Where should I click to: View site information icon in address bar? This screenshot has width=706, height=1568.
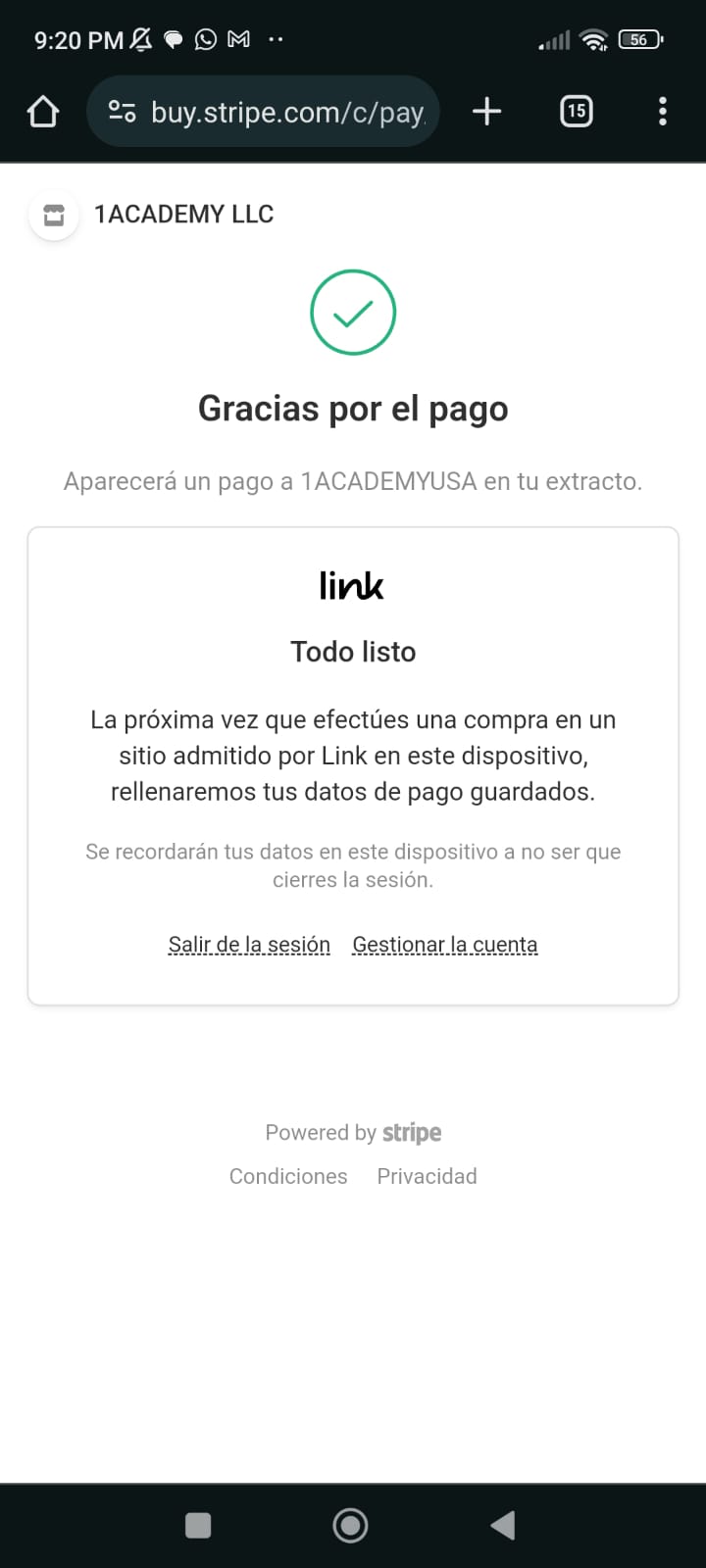pos(123,112)
